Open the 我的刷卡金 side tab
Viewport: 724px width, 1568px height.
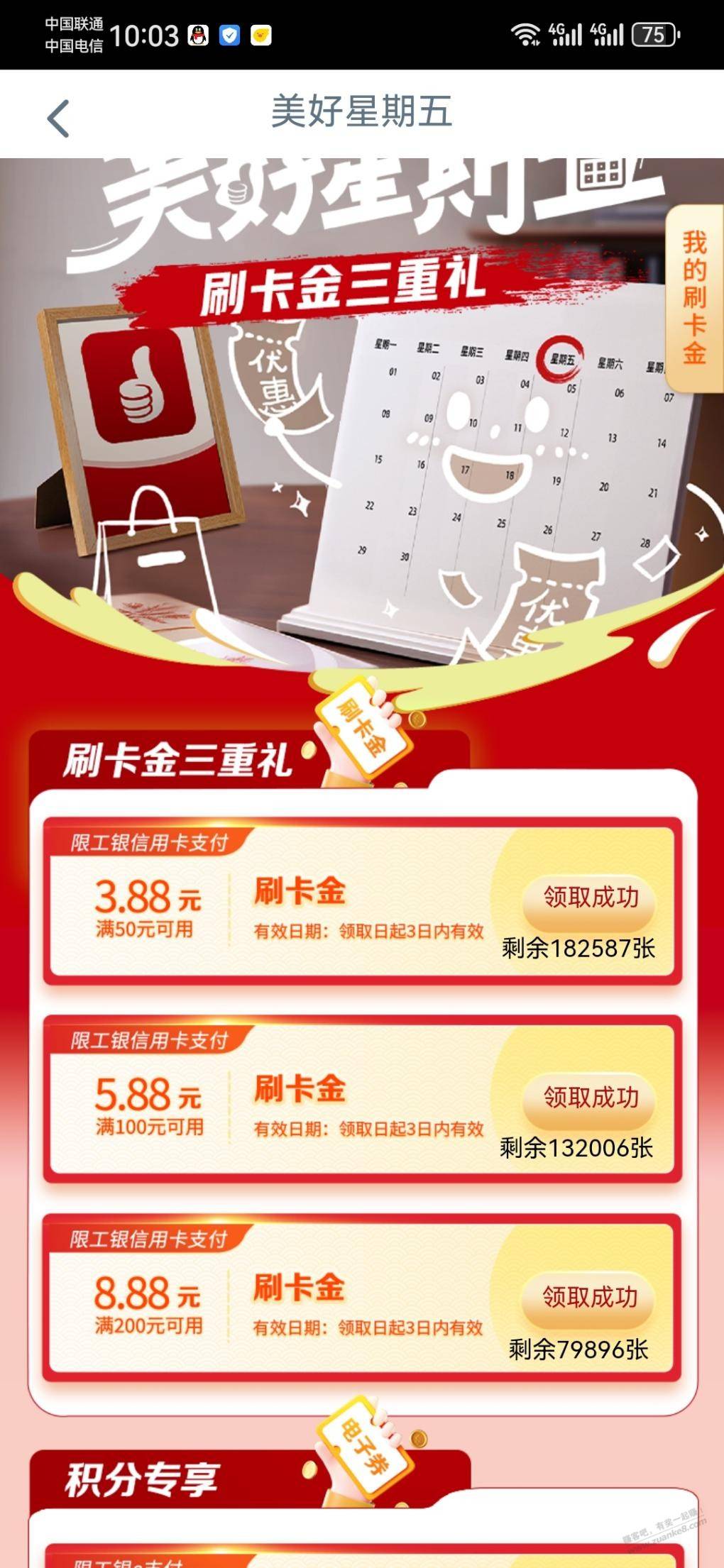pyautogui.click(x=694, y=298)
